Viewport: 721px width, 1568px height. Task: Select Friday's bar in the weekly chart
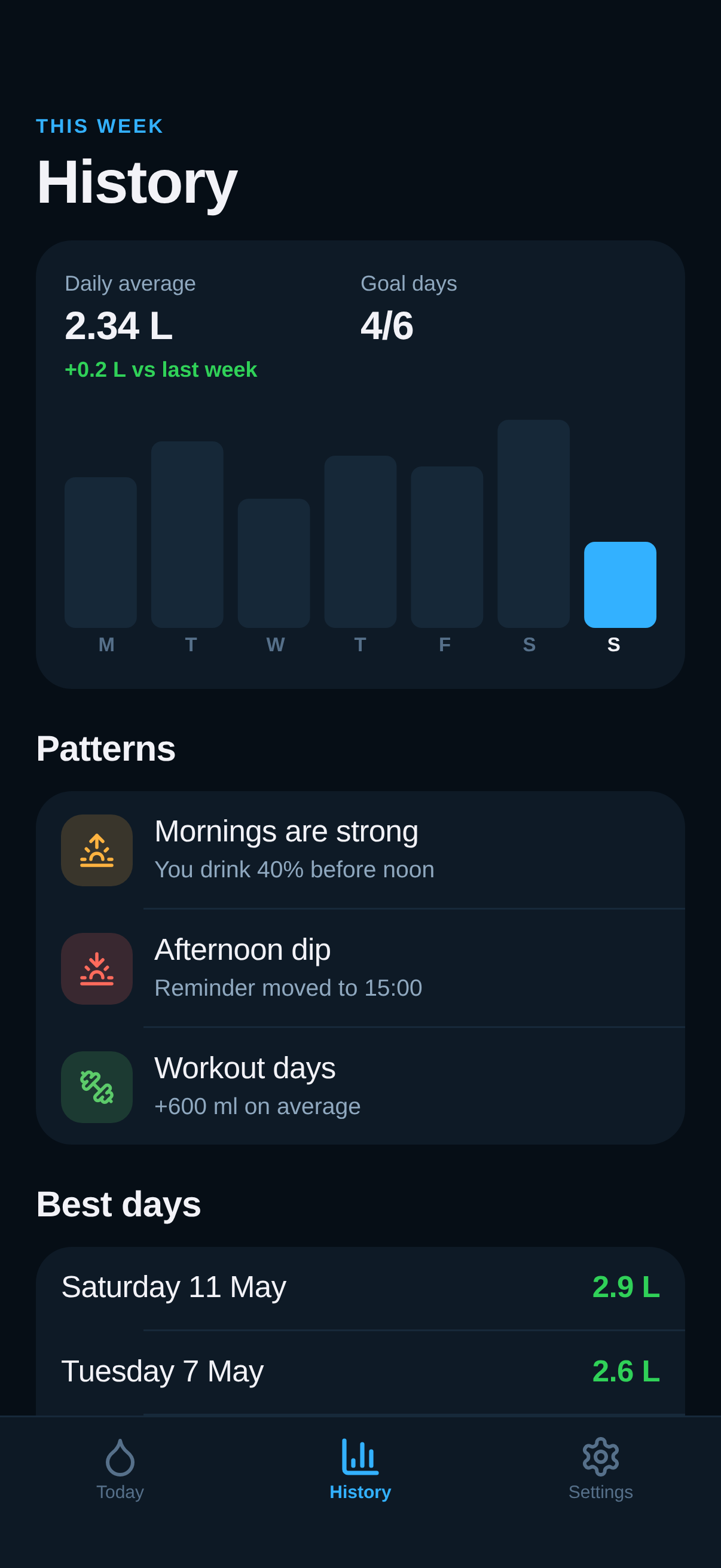(447, 547)
